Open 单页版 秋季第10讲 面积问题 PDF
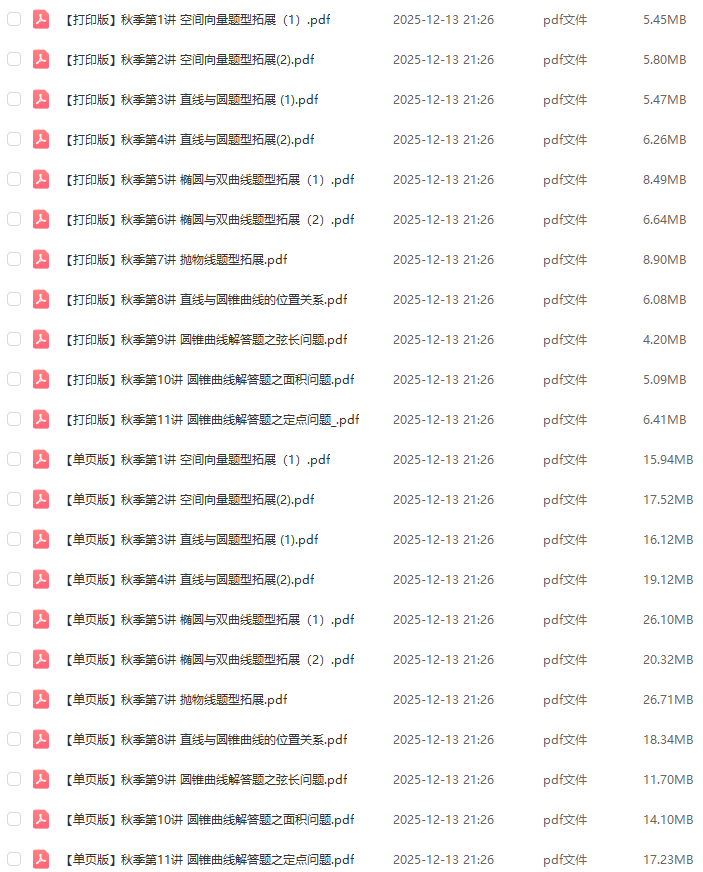 tap(208, 819)
